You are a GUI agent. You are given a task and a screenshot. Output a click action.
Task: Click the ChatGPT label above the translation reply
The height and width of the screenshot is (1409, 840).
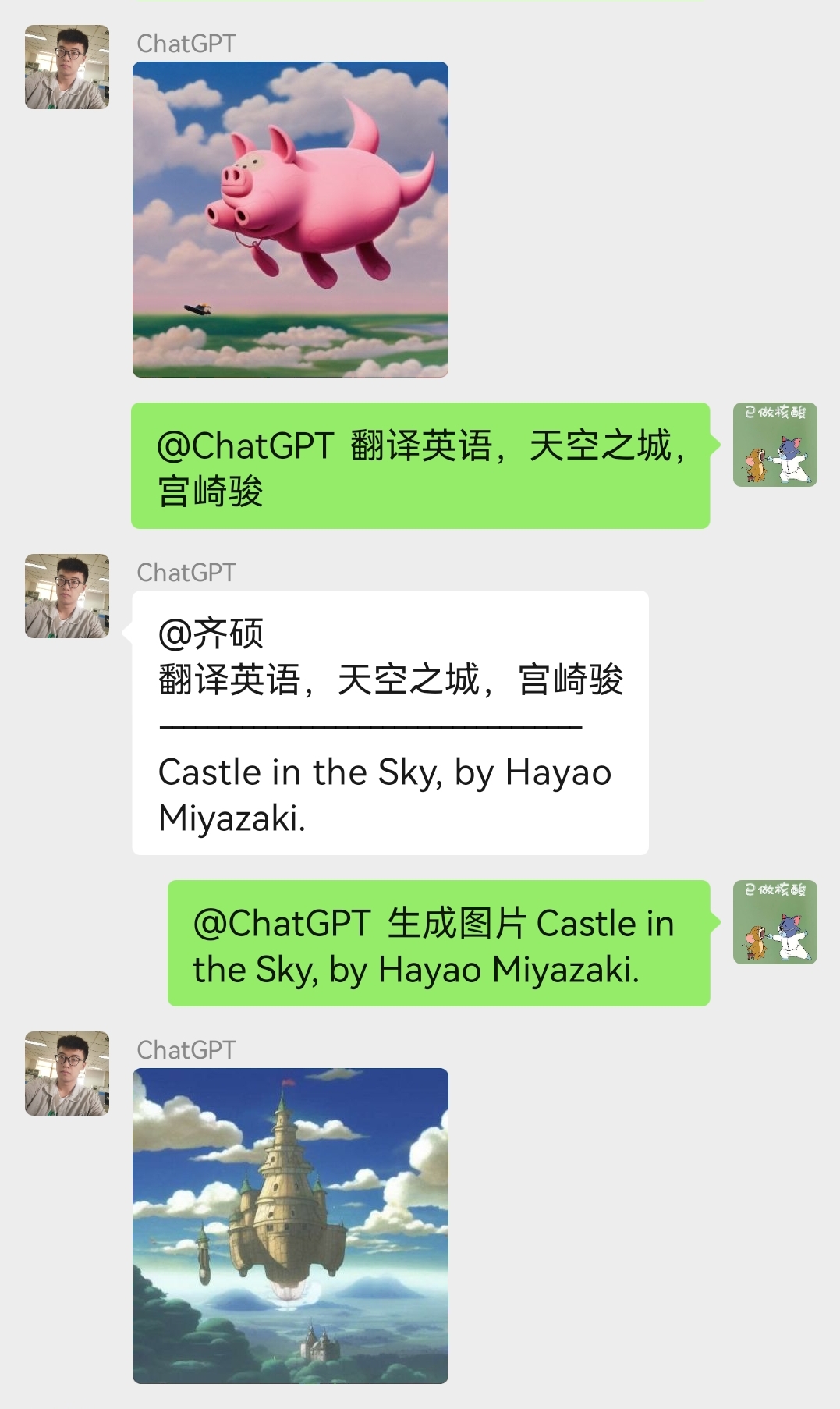click(x=186, y=572)
